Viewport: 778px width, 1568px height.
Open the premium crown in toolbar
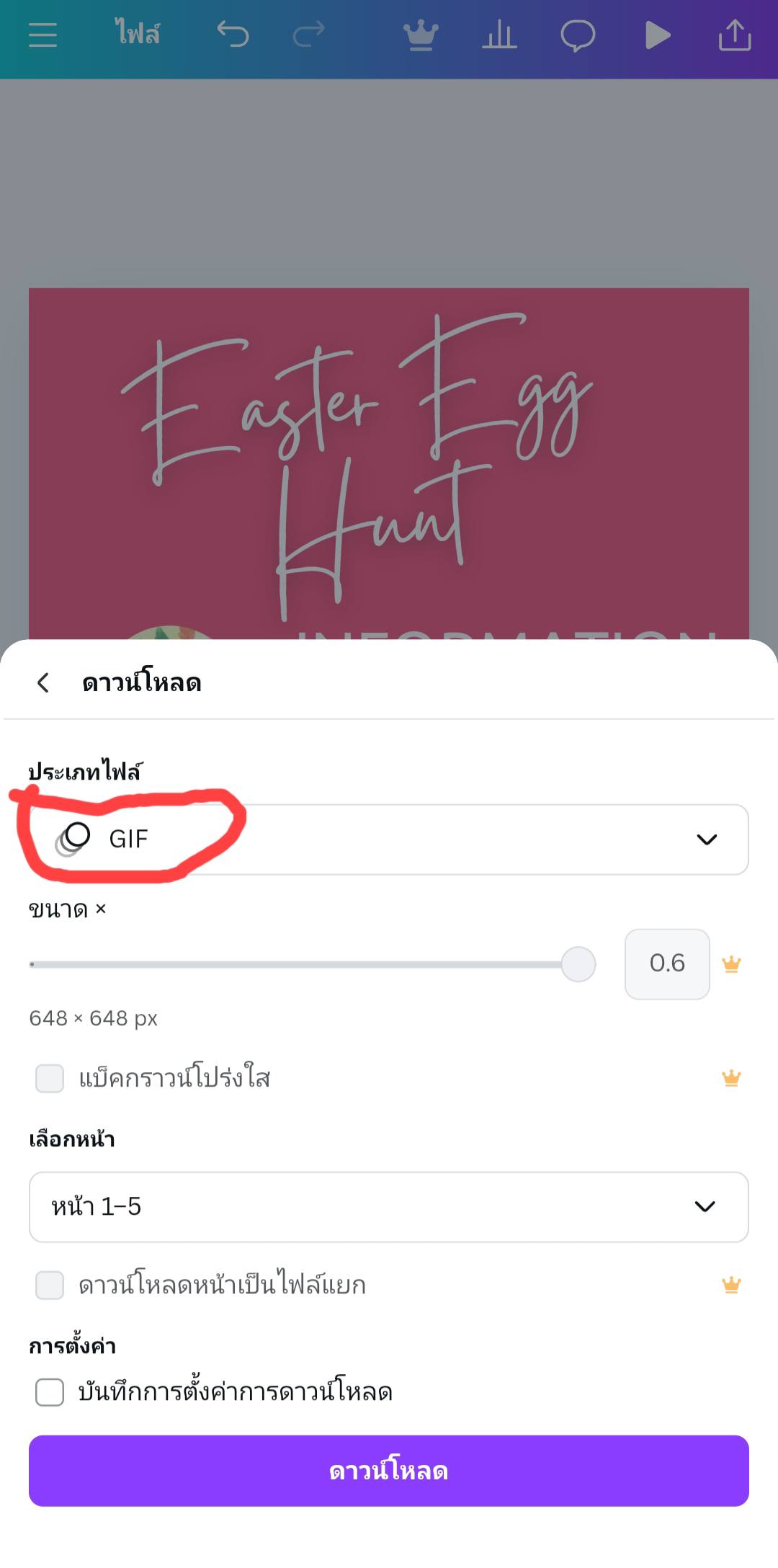pos(421,35)
